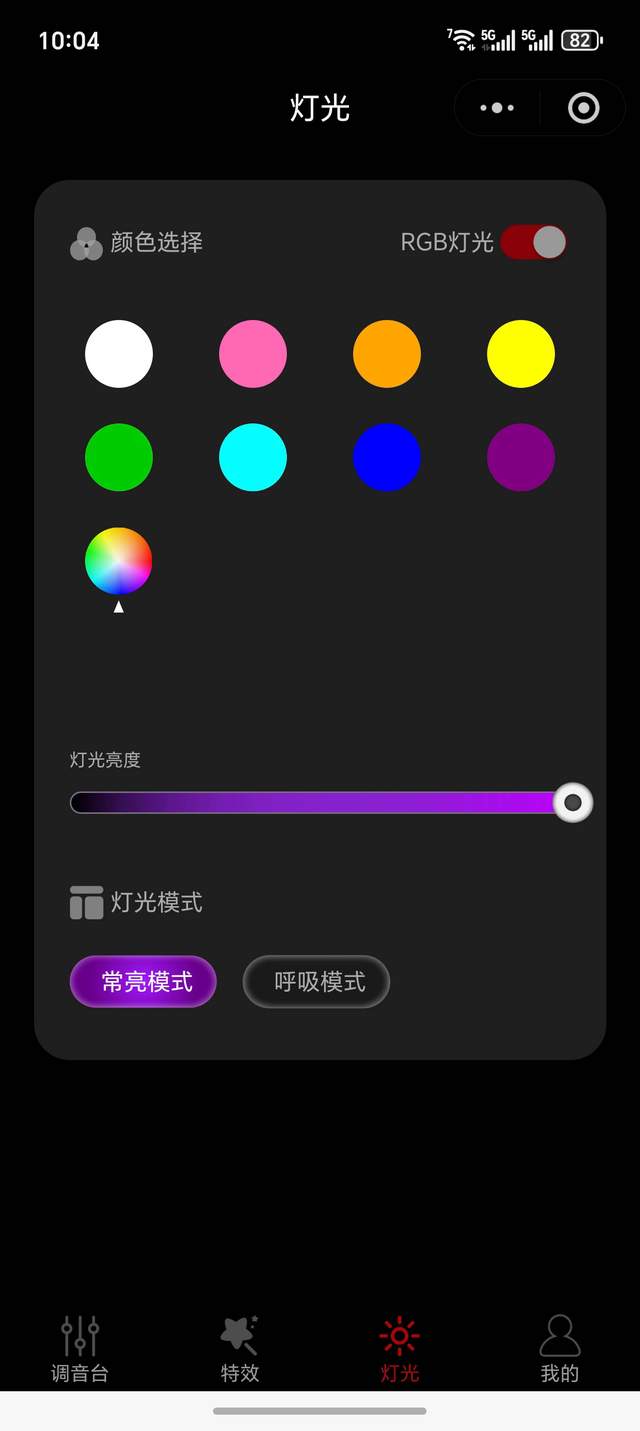The image size is (640, 1431).
Task: Choose the cyan color swatch
Action: (x=253, y=457)
